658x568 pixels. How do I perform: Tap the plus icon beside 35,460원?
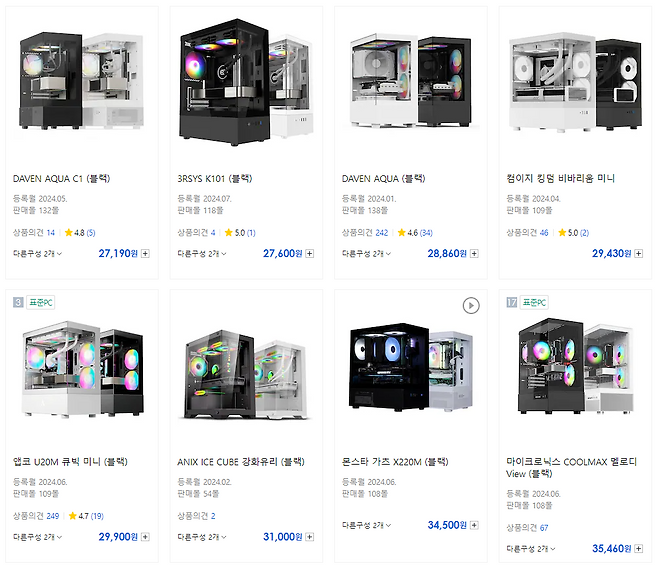[639, 549]
